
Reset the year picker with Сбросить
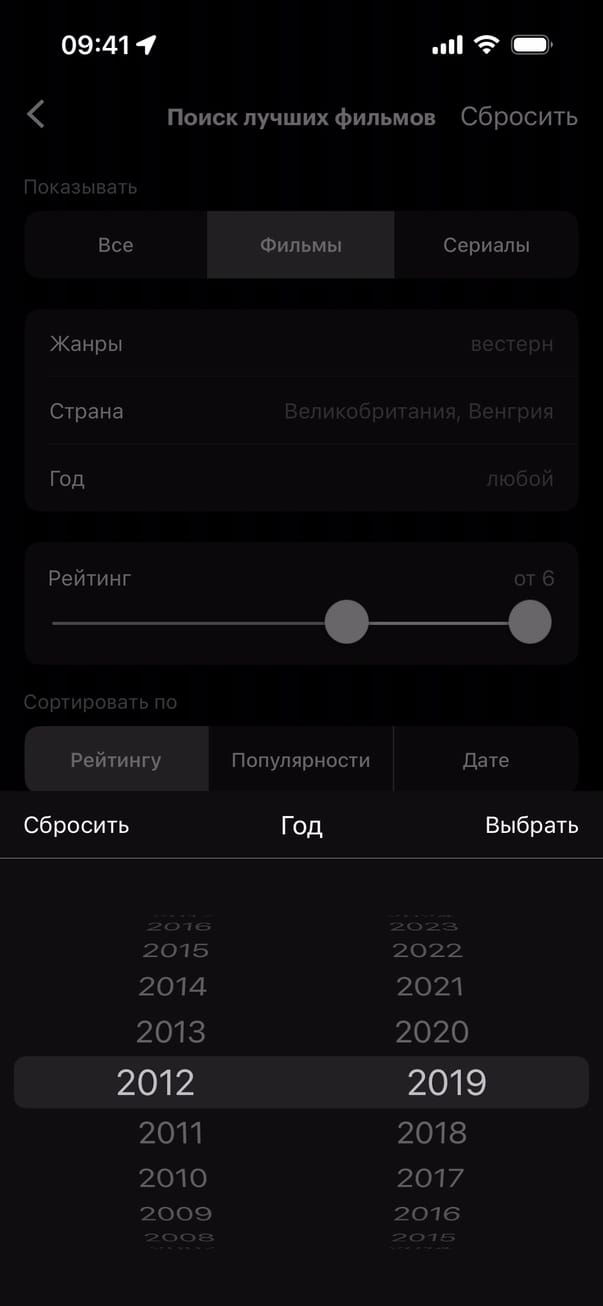[77, 825]
